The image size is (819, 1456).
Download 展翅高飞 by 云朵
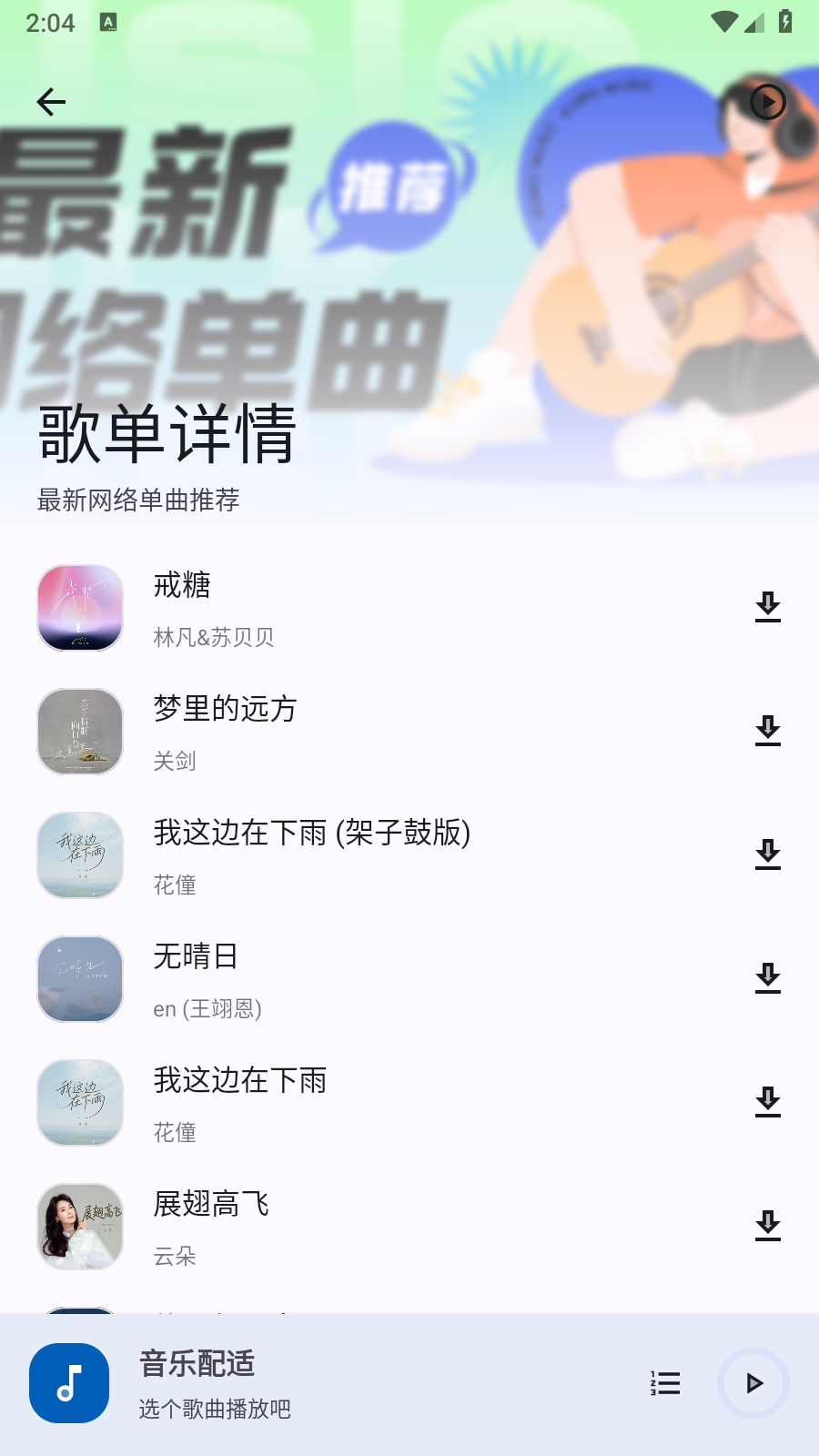(x=769, y=1226)
